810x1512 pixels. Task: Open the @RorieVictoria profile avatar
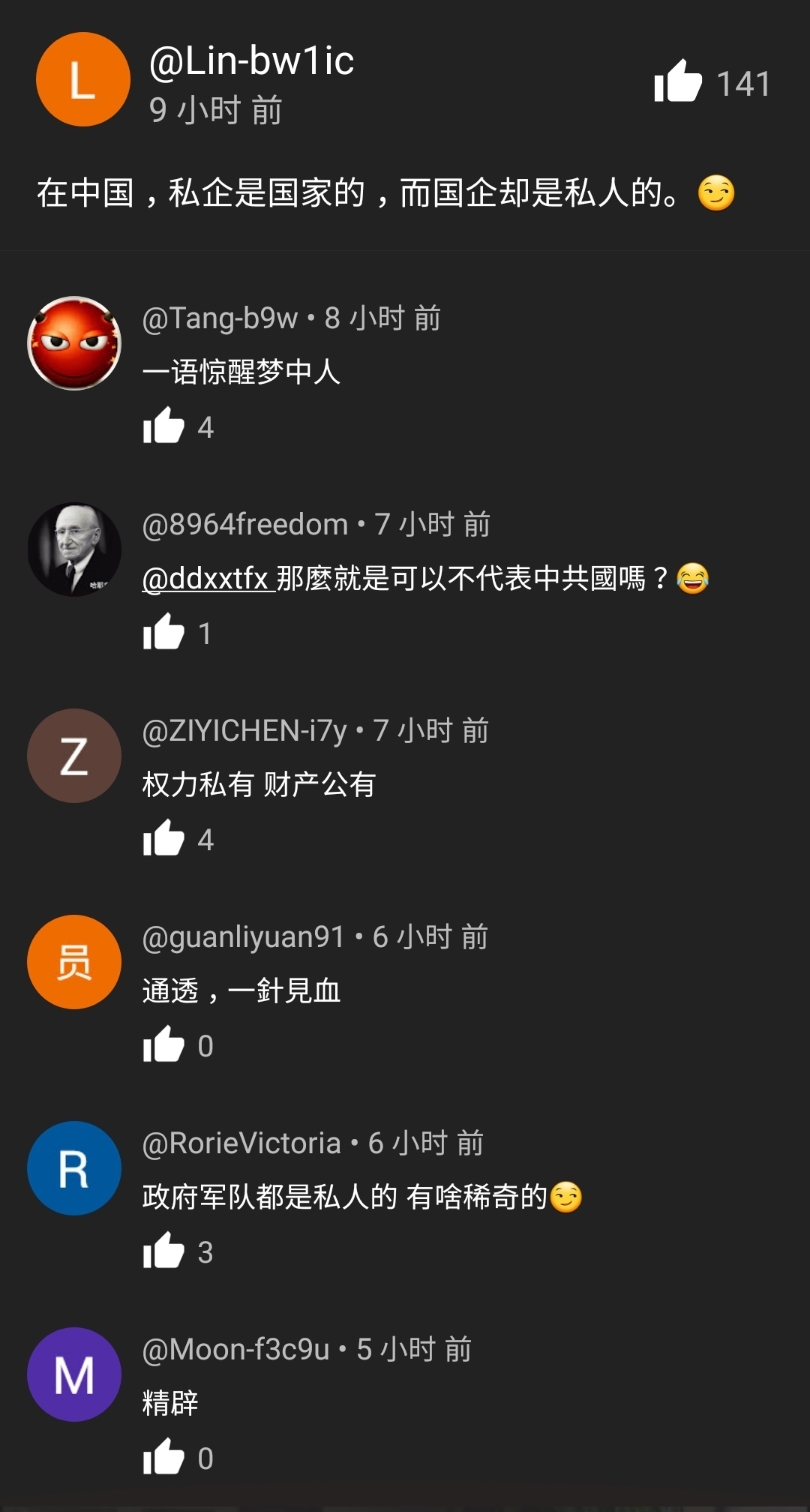click(x=74, y=1168)
